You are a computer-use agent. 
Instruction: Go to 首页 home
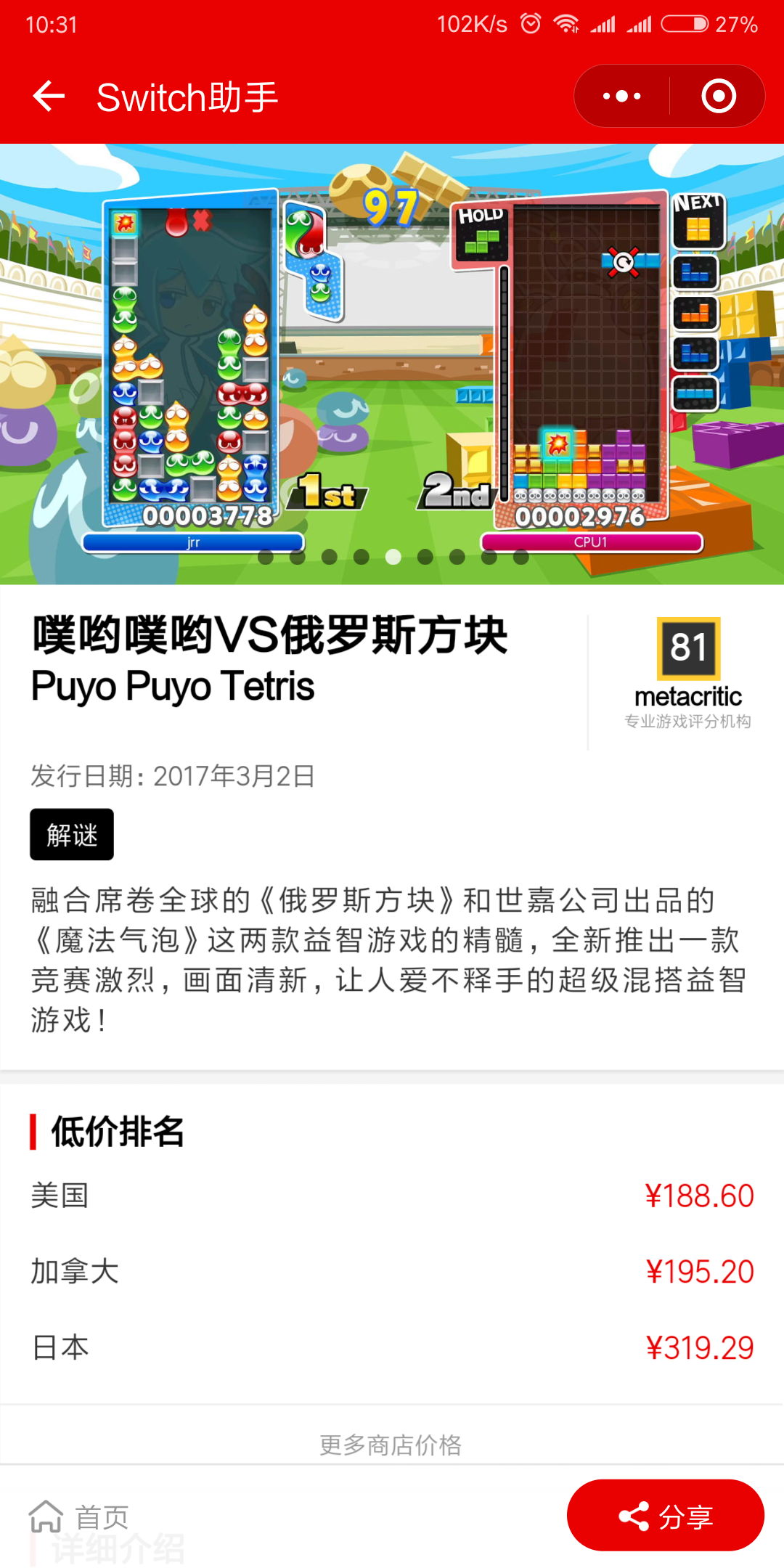click(78, 1516)
